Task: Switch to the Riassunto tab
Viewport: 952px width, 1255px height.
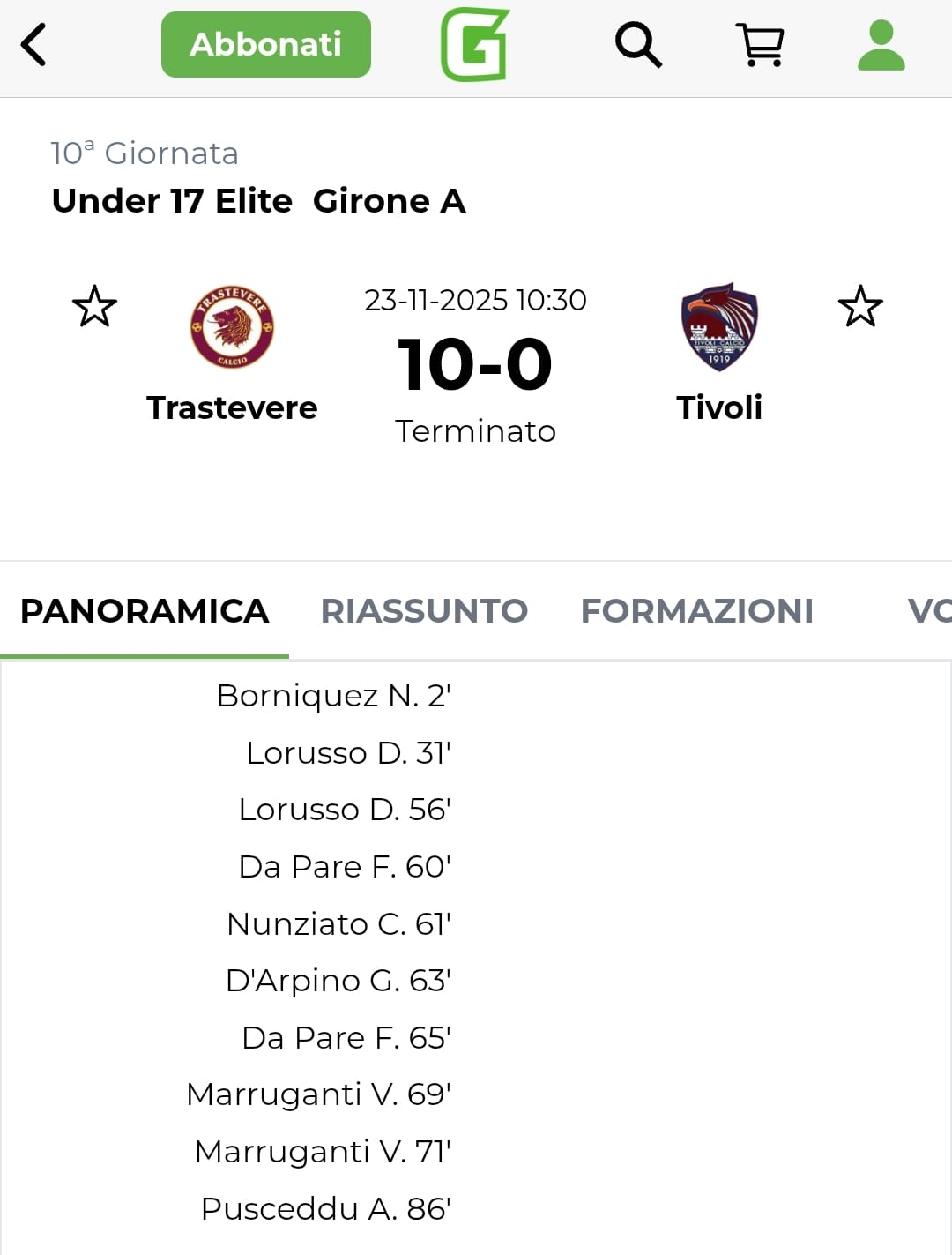Action: [x=424, y=610]
